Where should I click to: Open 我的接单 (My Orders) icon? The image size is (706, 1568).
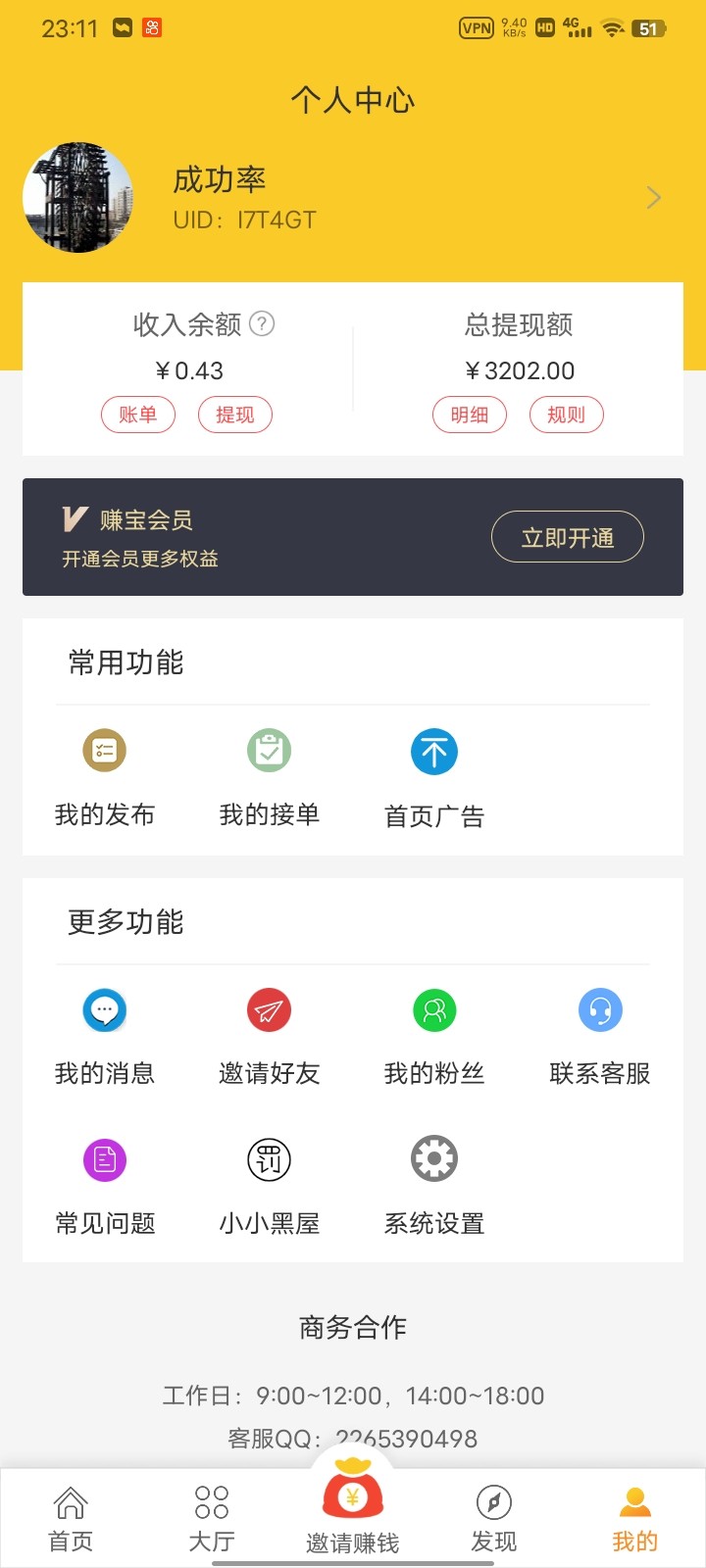[269, 751]
